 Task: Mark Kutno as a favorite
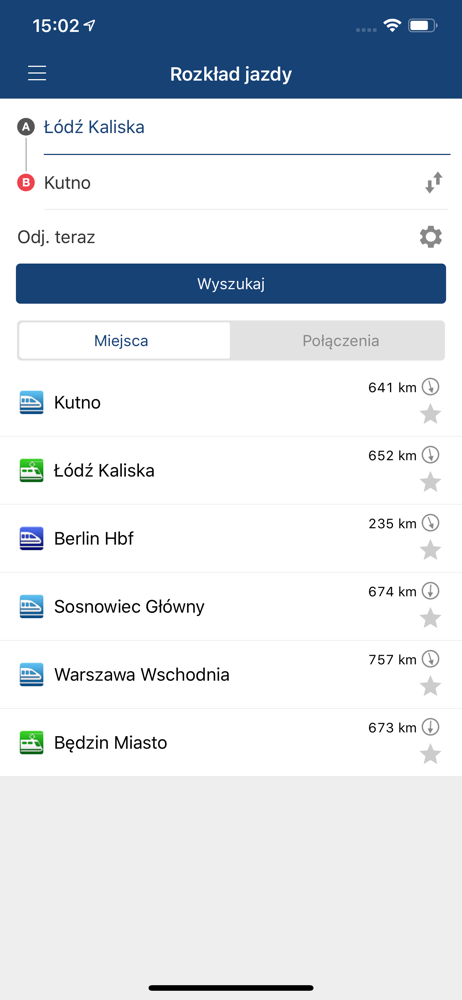431,415
